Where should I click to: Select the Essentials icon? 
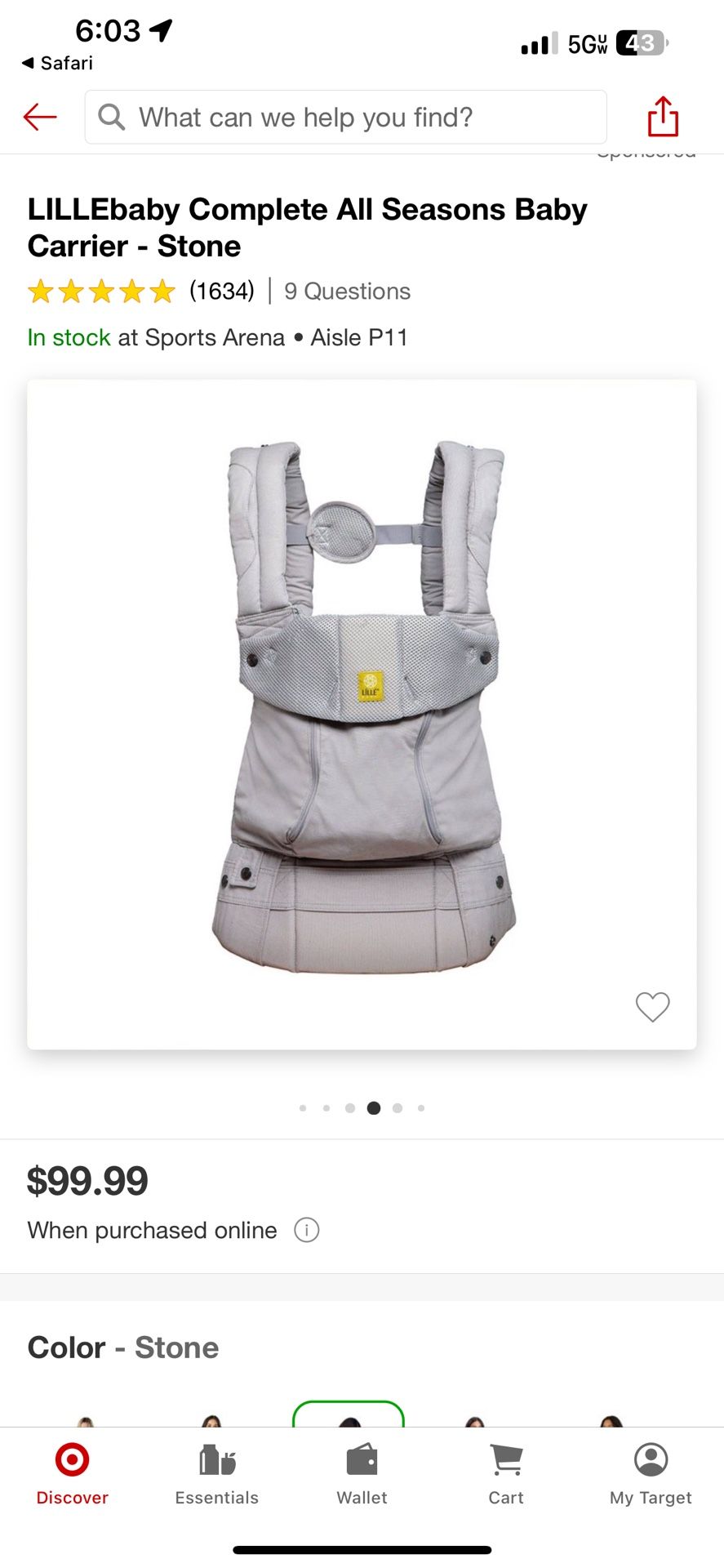tap(215, 1459)
